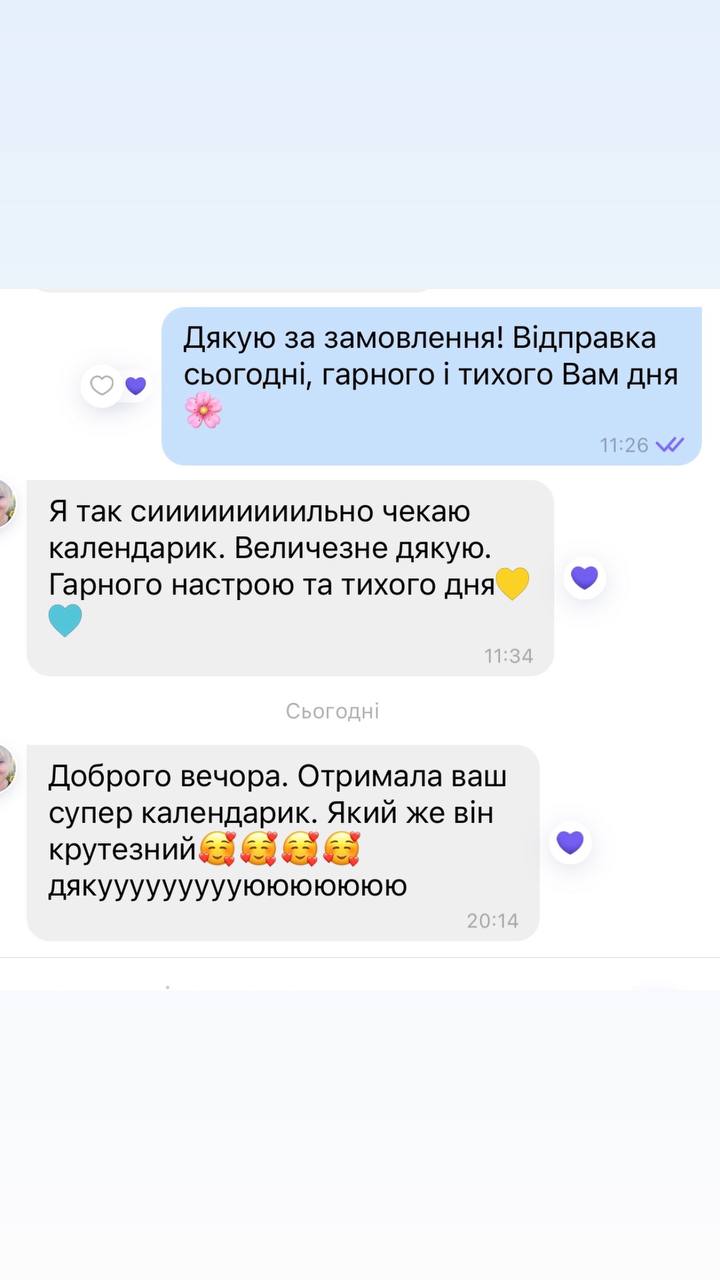Viewport: 720px width, 1280px height.
Task: Open sender's avatar beside the 20:14 message
Action: [x=6, y=768]
